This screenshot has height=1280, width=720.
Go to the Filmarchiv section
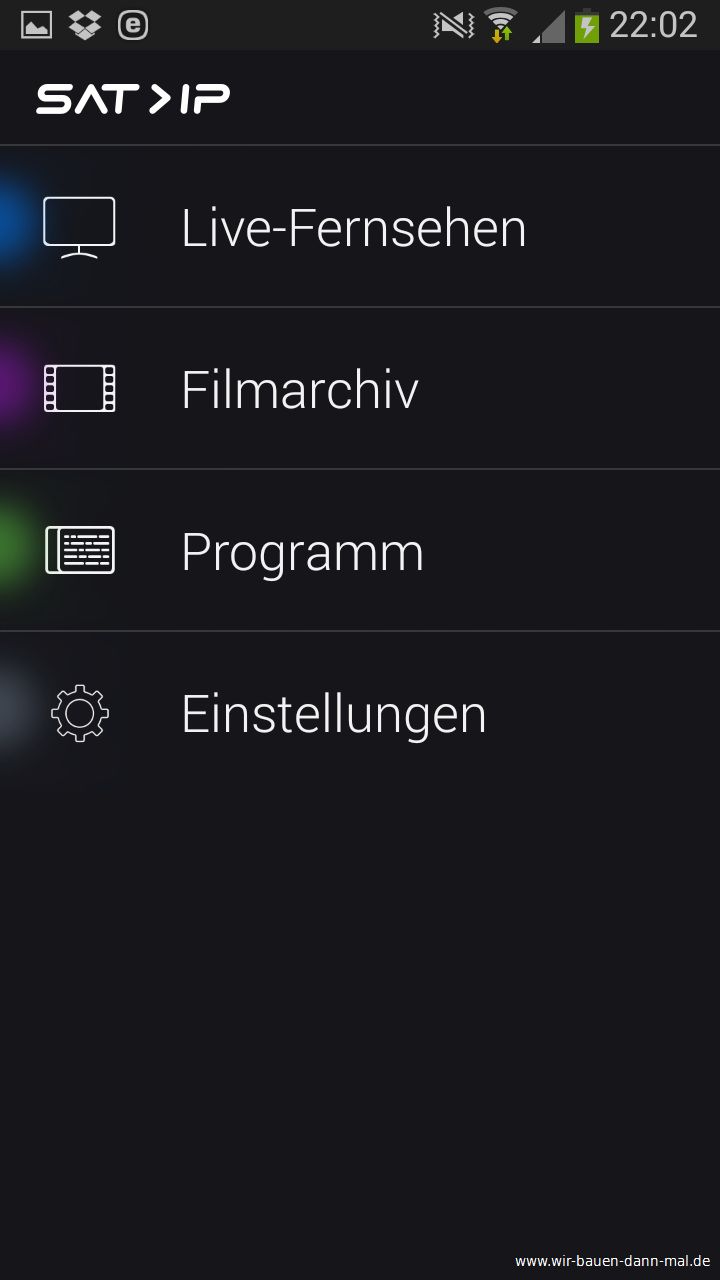pyautogui.click(x=360, y=389)
